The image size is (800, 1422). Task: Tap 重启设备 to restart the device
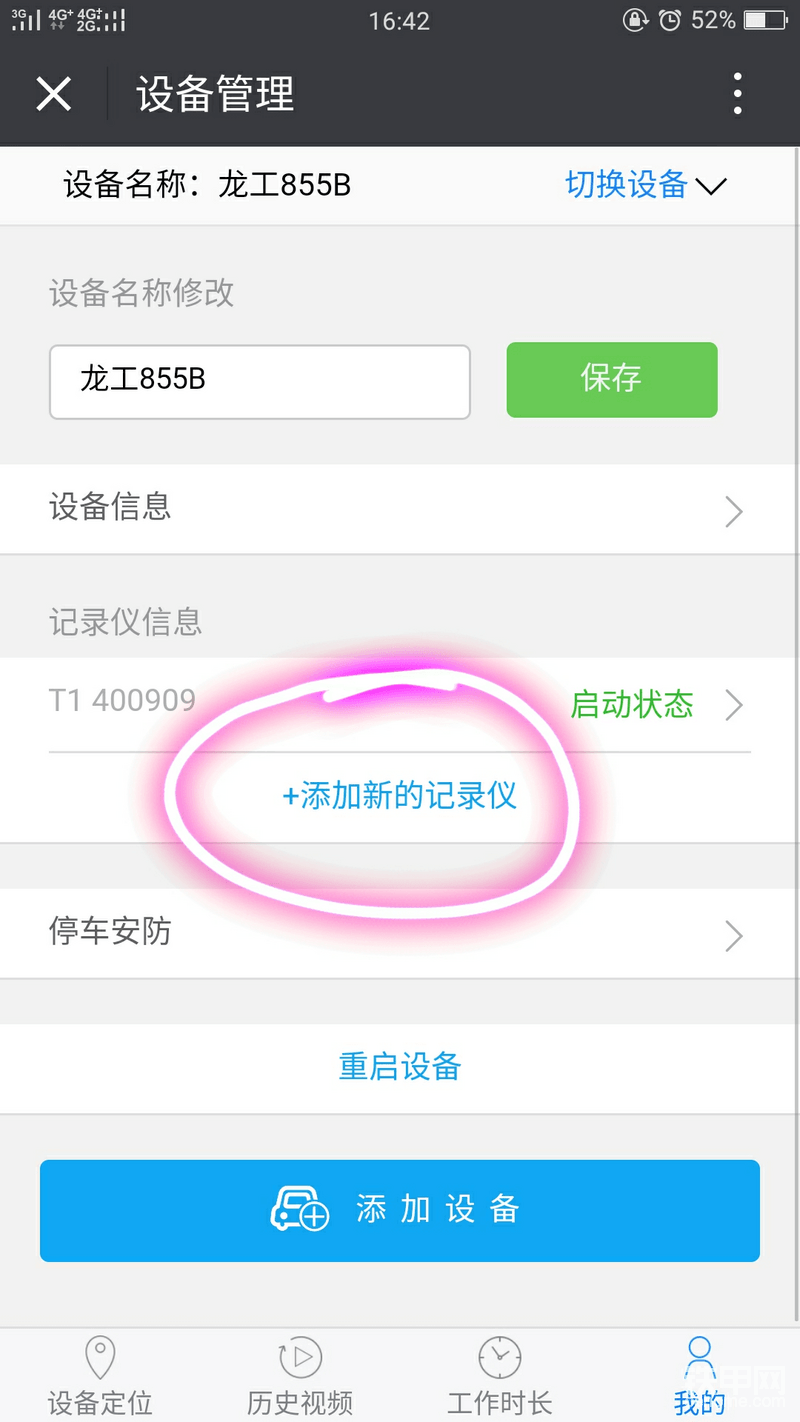pos(400,1067)
